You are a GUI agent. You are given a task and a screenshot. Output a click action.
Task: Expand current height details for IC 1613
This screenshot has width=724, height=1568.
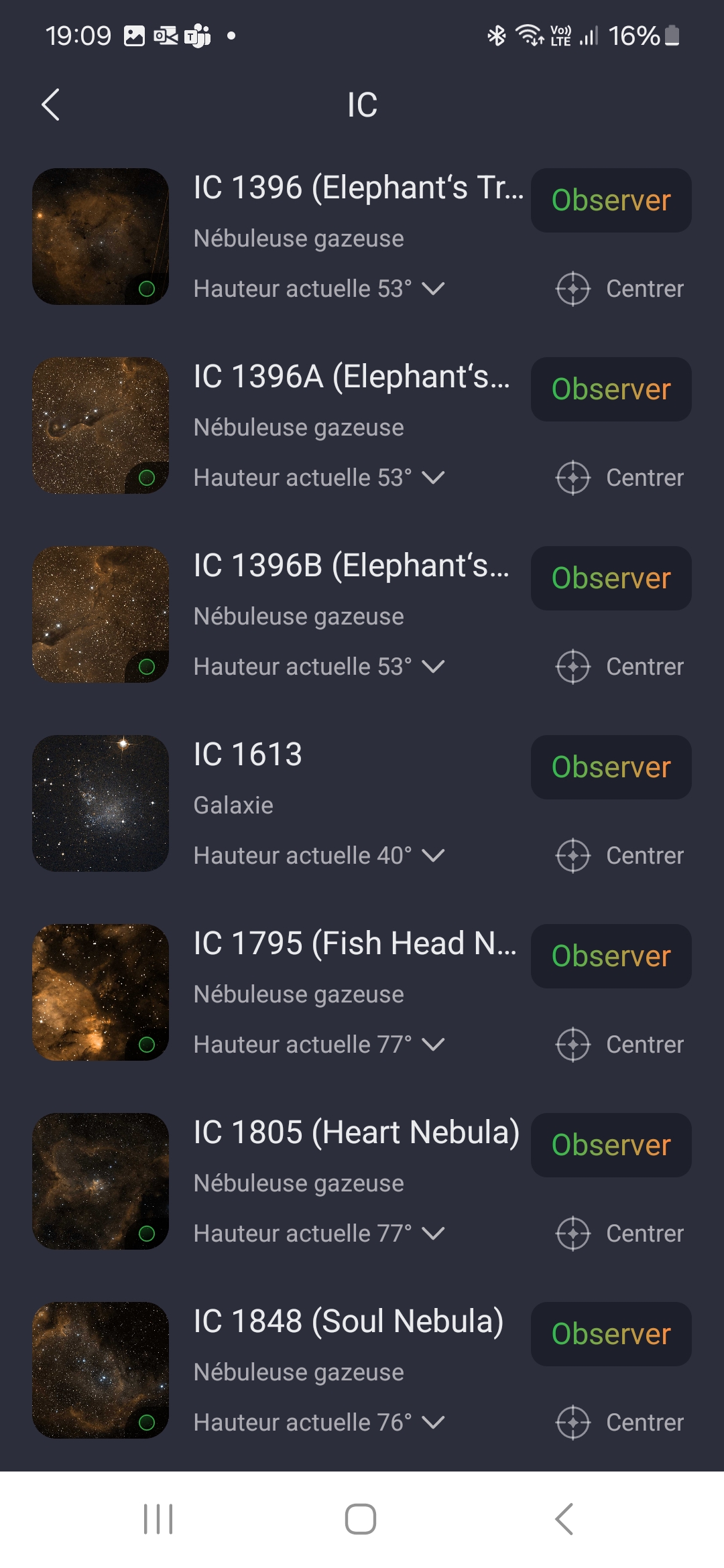pos(433,856)
